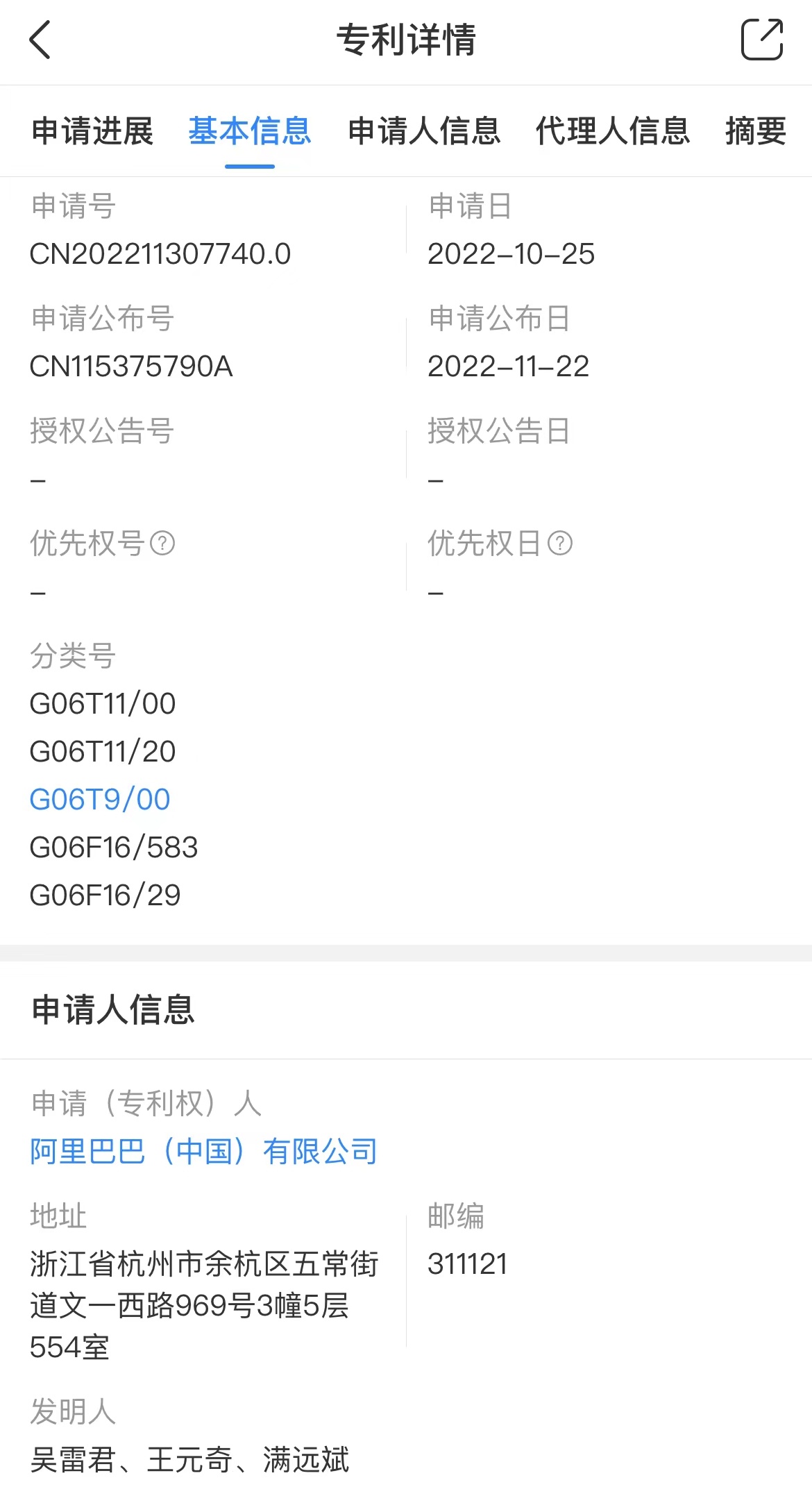This screenshot has height=1487, width=812.
Task: Share this patent detail page
Action: click(x=762, y=40)
